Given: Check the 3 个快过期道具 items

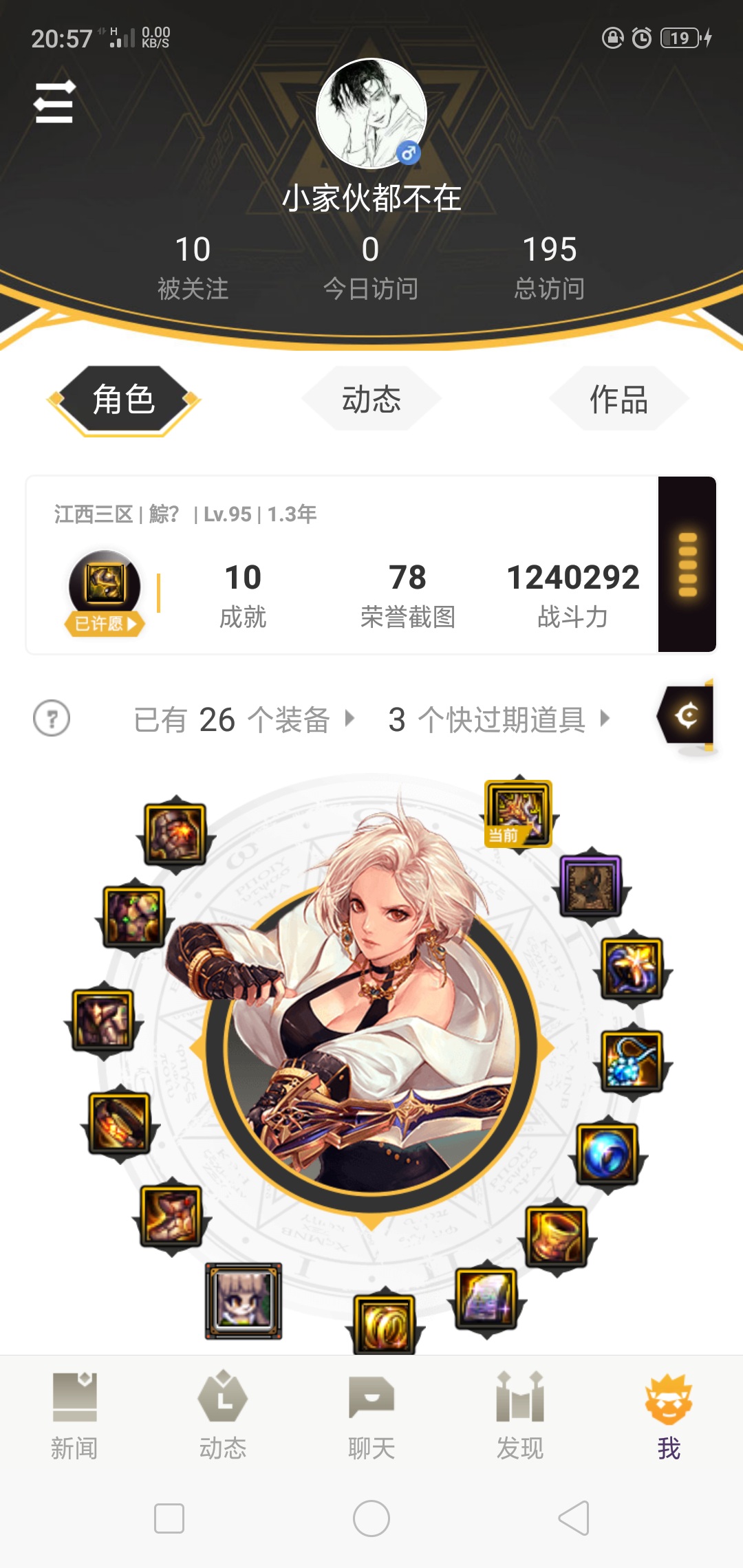Looking at the screenshot, I should [499, 719].
